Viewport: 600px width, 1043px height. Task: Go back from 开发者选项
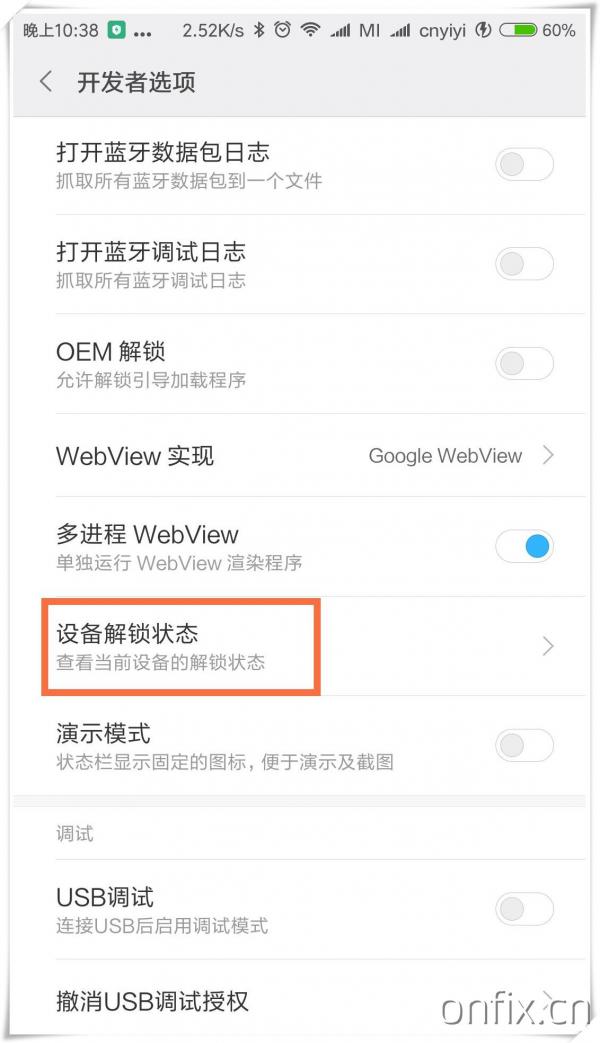click(x=46, y=82)
